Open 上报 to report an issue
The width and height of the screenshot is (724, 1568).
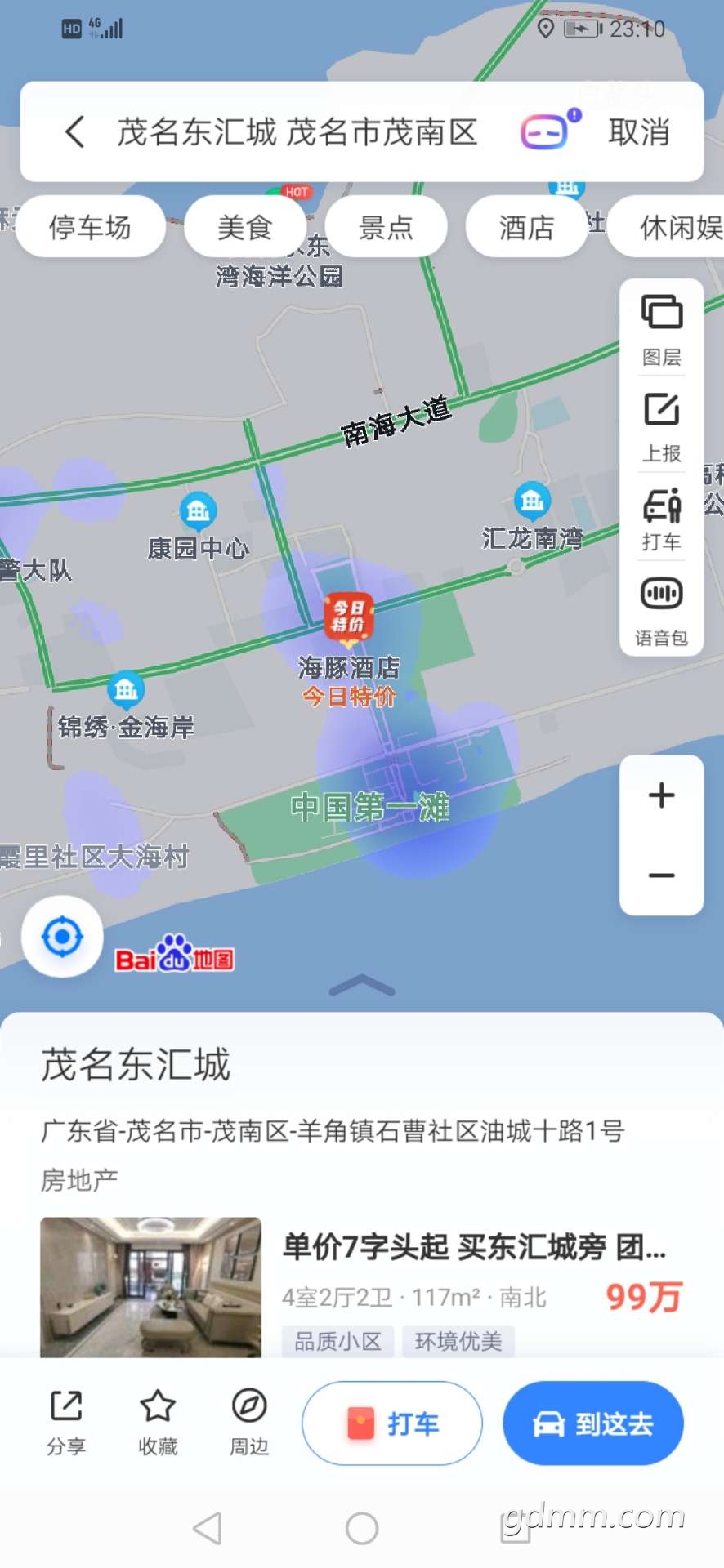(x=661, y=426)
